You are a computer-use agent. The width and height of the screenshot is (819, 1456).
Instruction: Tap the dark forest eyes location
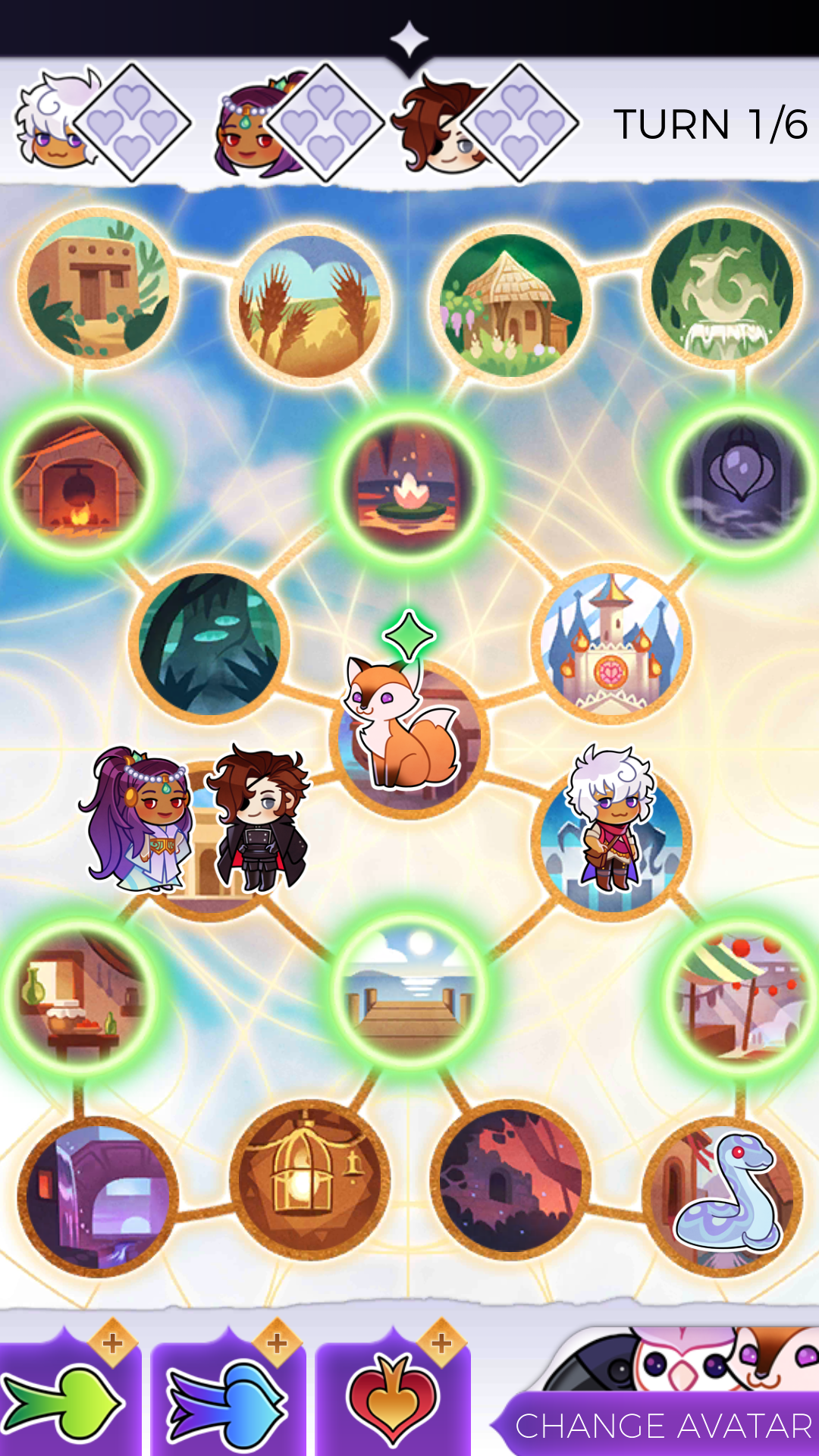[209, 645]
